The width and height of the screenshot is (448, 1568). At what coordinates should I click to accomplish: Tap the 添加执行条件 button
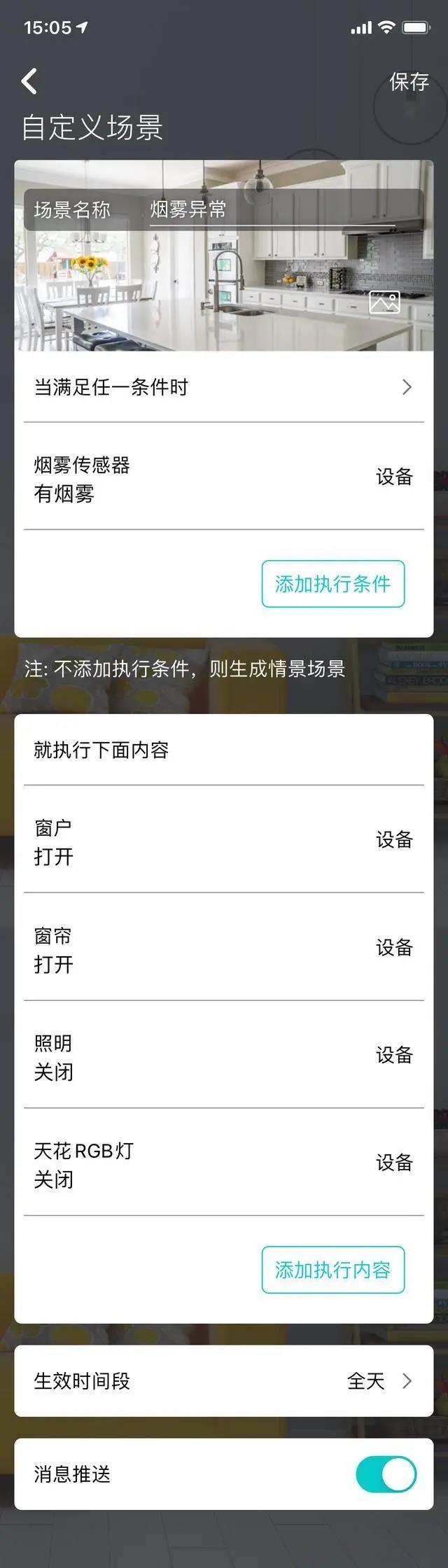click(332, 584)
